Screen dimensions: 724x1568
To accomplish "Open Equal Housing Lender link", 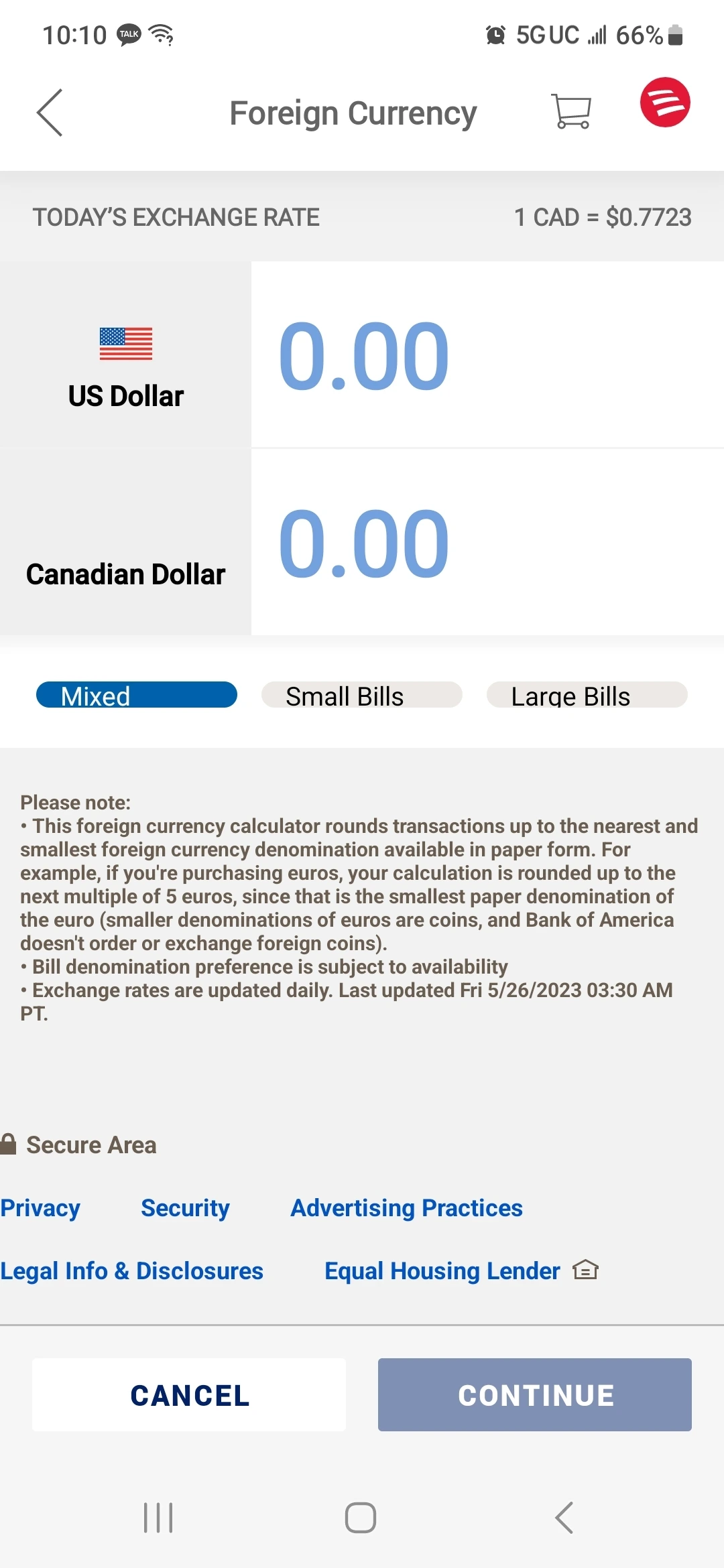I will coord(442,1270).
